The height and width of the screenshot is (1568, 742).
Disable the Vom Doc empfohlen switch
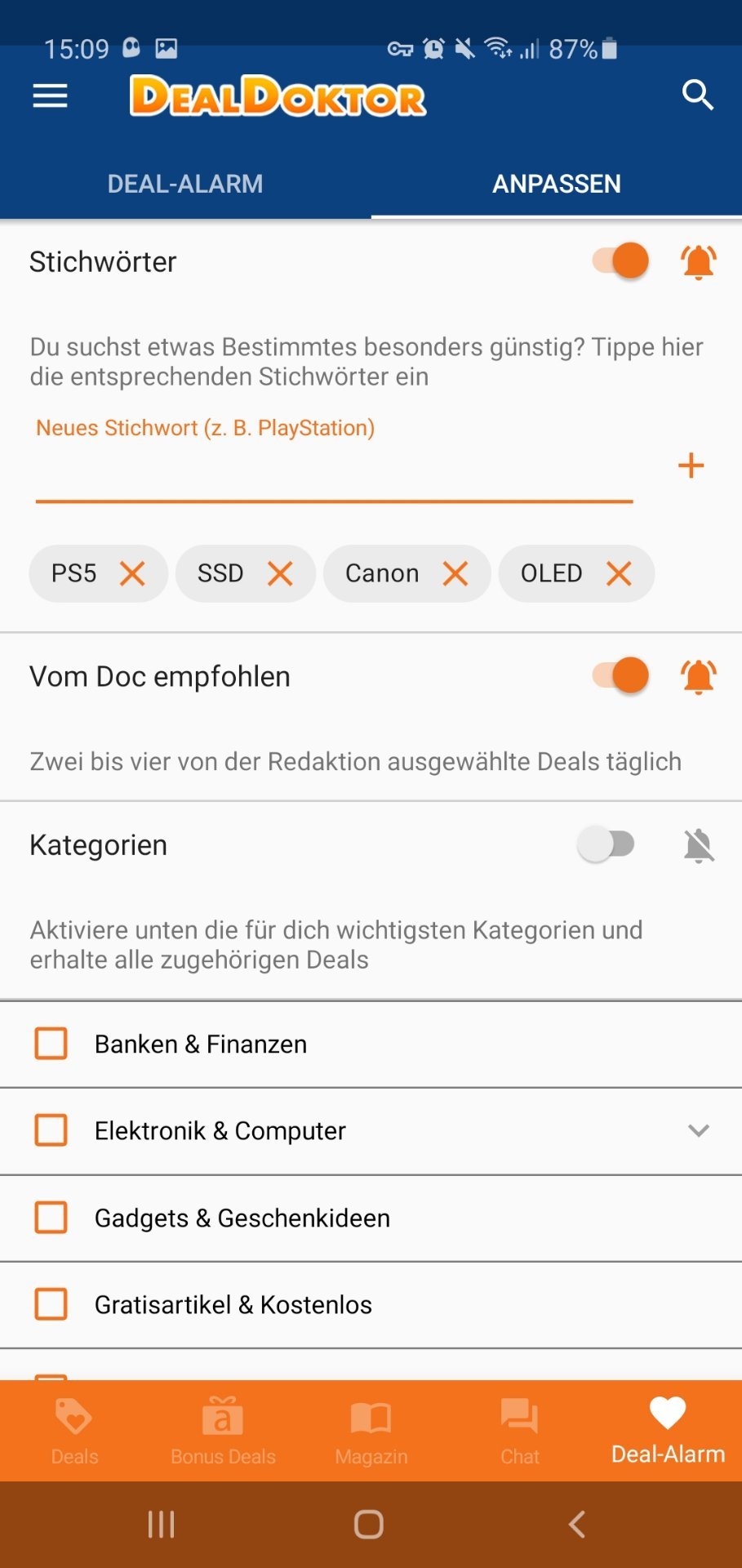click(620, 675)
